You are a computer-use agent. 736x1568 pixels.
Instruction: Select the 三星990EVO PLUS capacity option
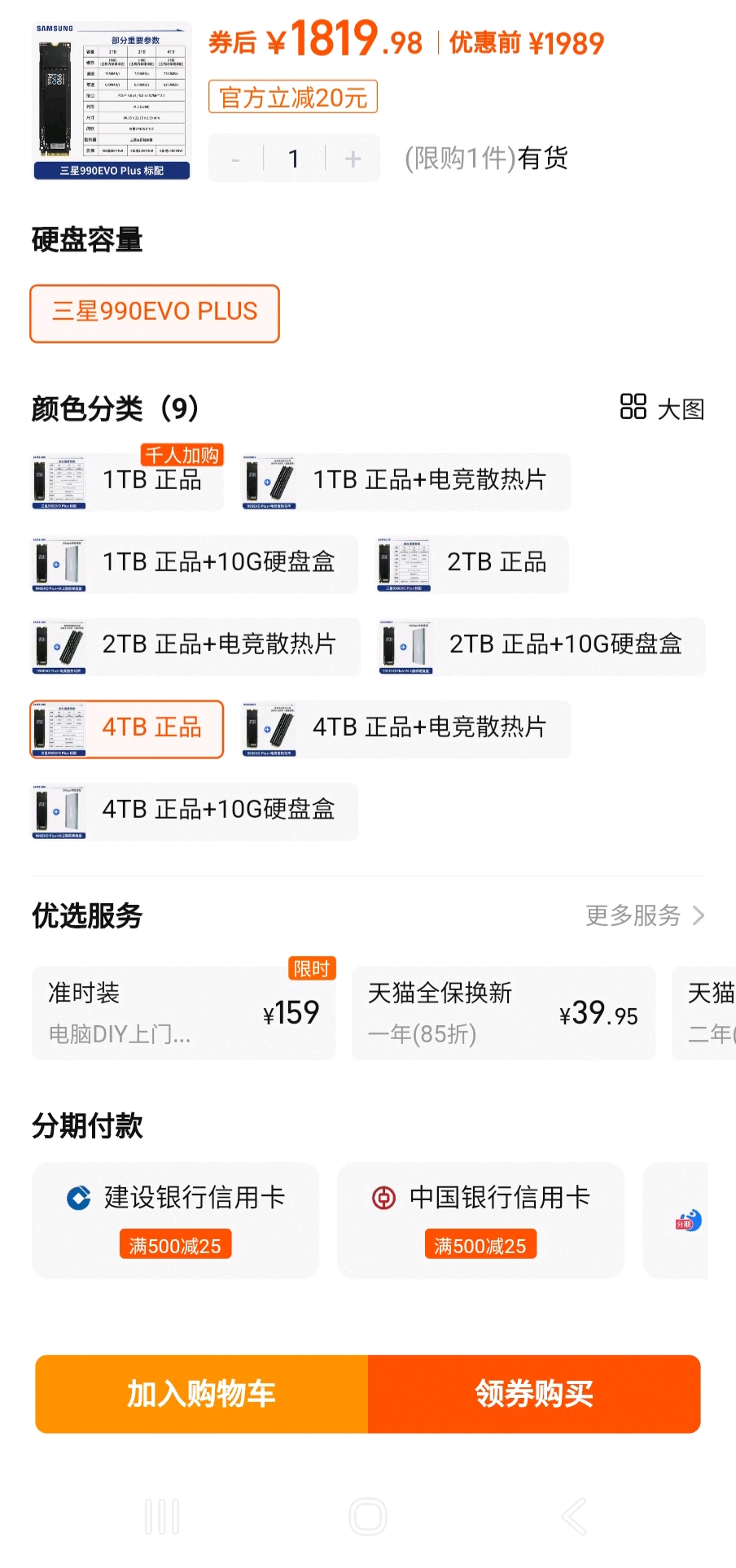155,313
